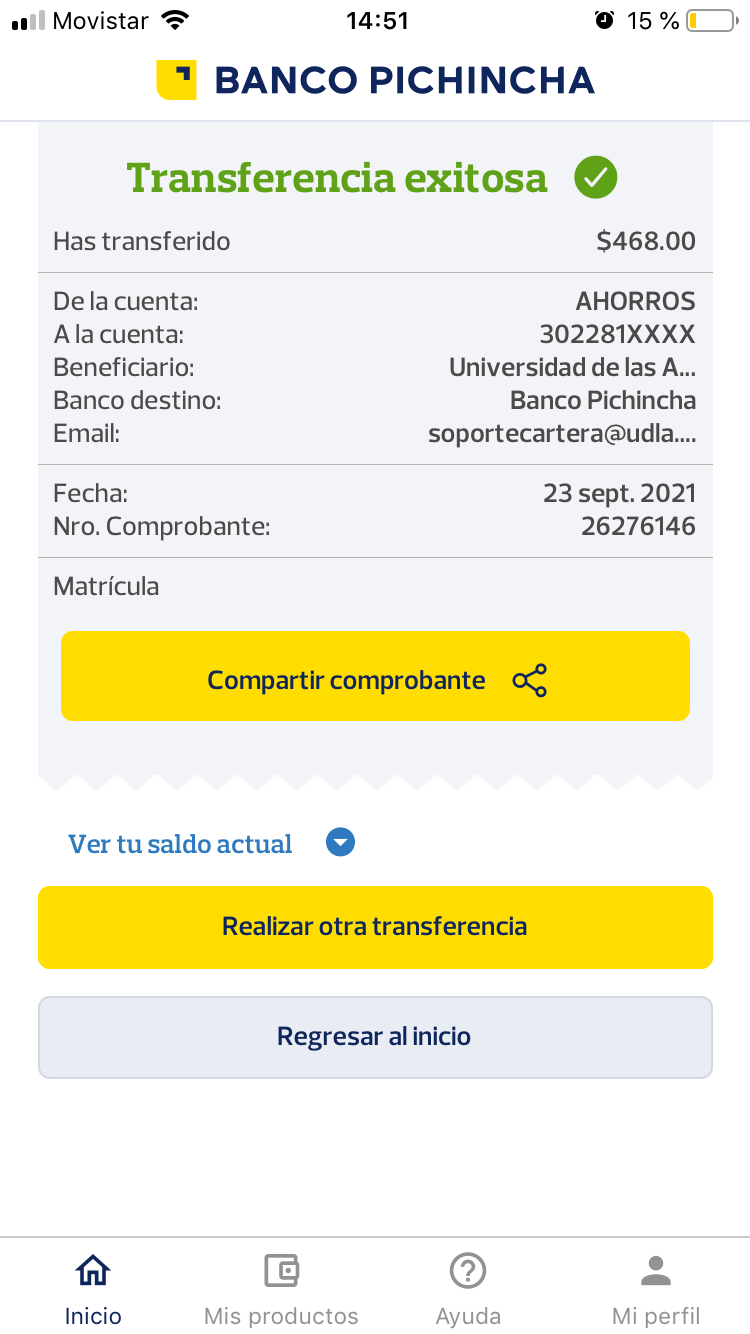Go to the Inicio tab
This screenshot has height=1334, width=750.
point(93,1290)
